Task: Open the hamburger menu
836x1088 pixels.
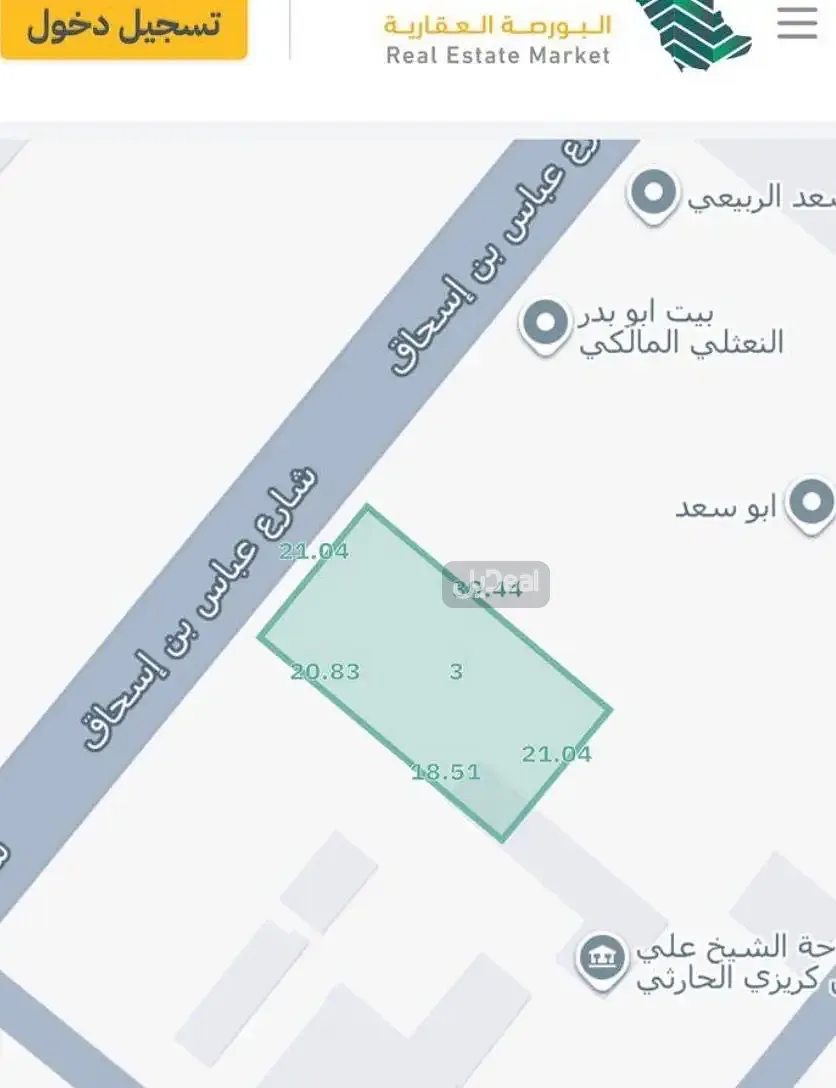Action: [797, 23]
